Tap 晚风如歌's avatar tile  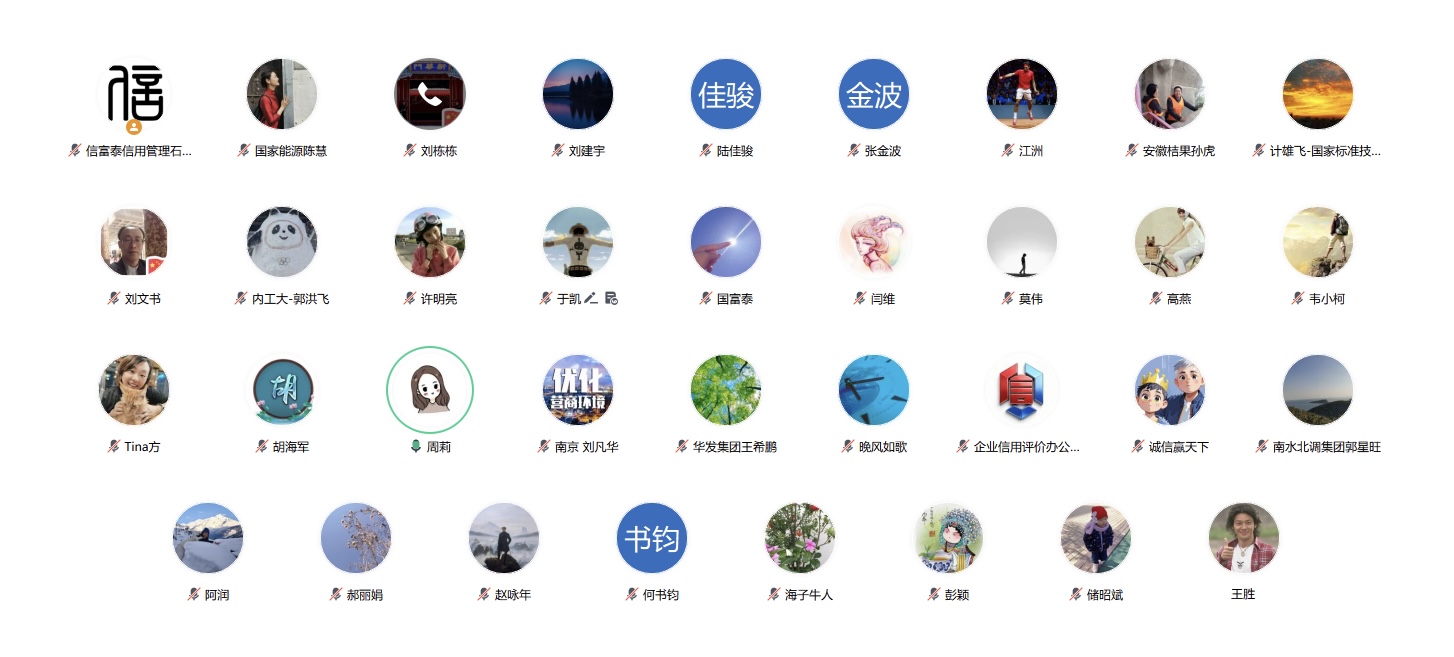[874, 390]
